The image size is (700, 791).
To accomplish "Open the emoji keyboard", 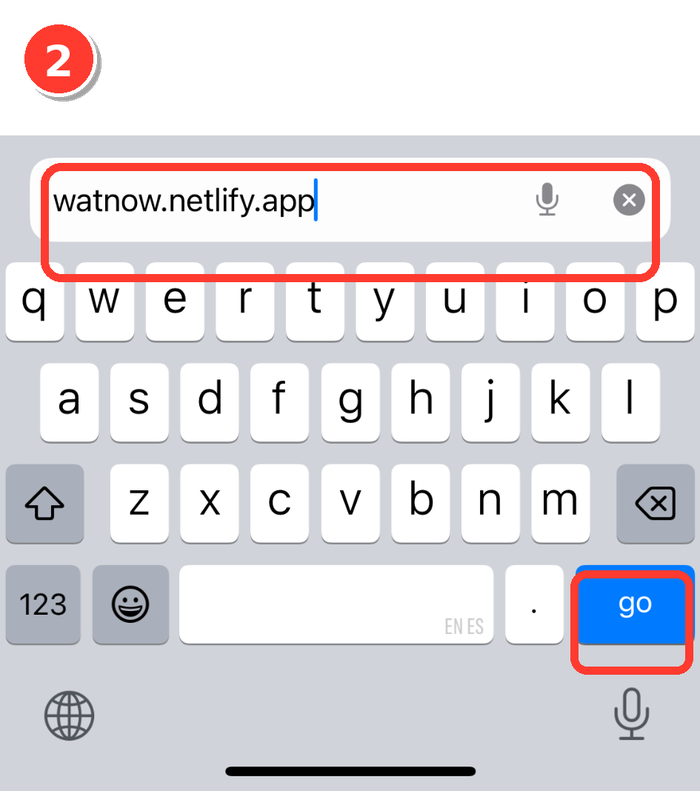I will click(131, 605).
